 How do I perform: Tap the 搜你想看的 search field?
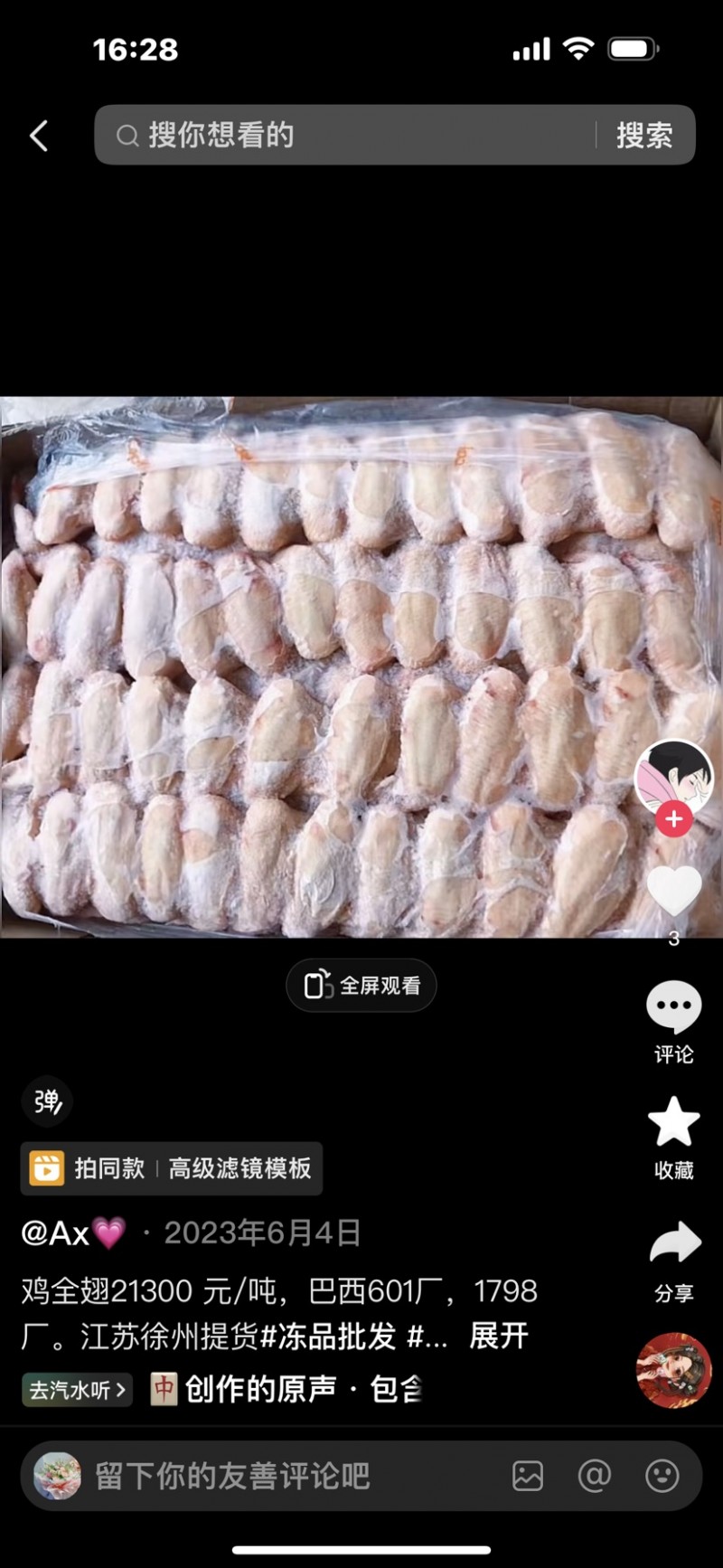pos(352,136)
